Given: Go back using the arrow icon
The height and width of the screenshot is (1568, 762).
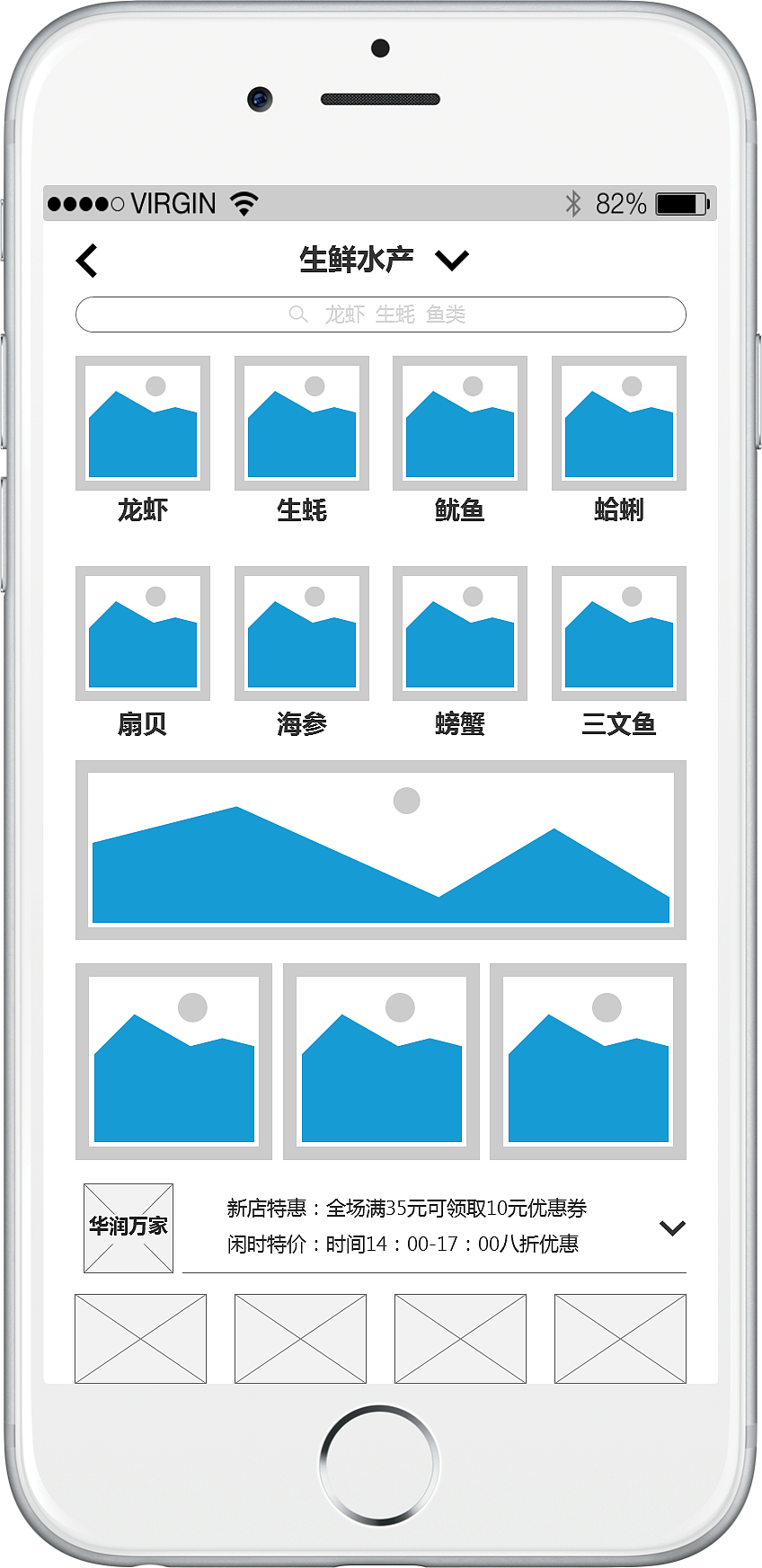Looking at the screenshot, I should click(87, 261).
